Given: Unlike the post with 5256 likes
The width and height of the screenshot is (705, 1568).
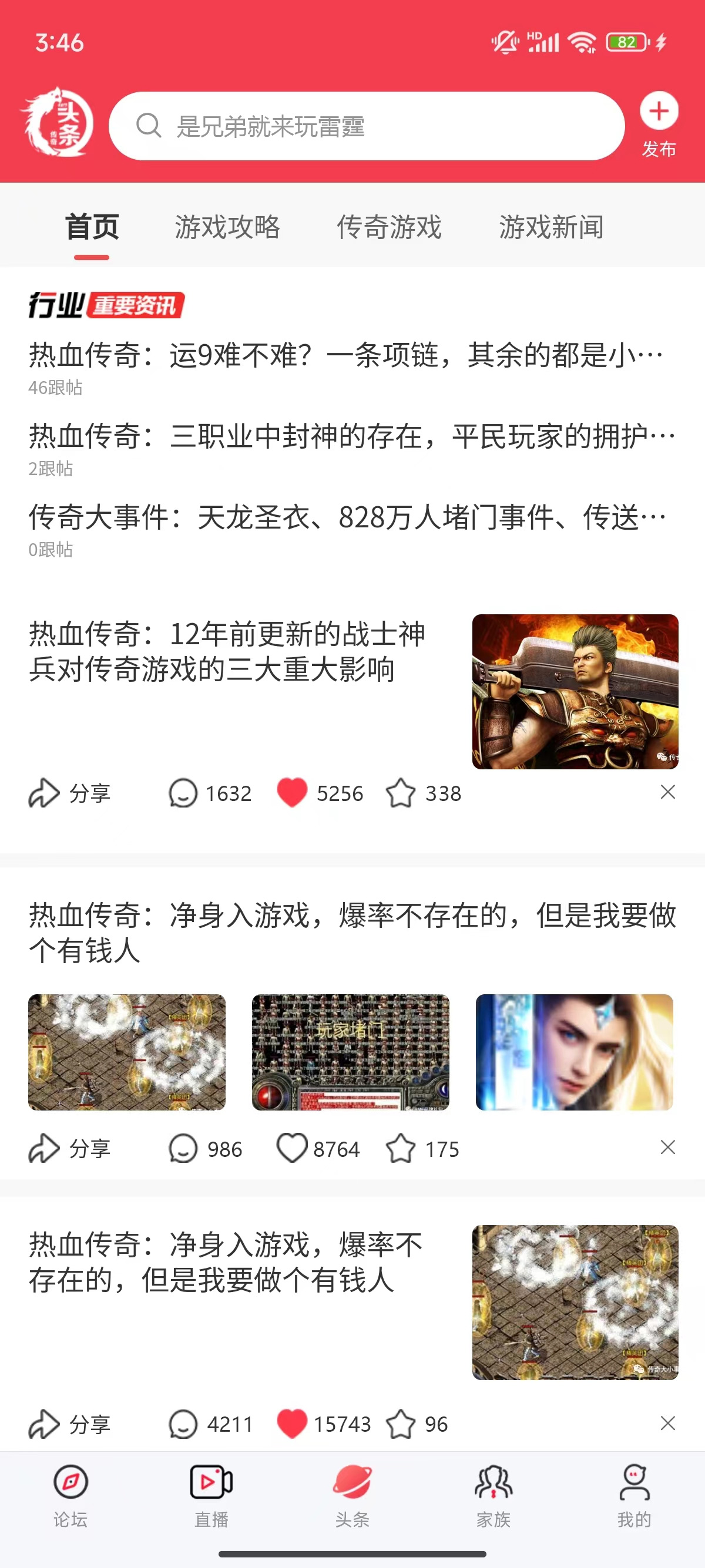Looking at the screenshot, I should pyautogui.click(x=292, y=793).
